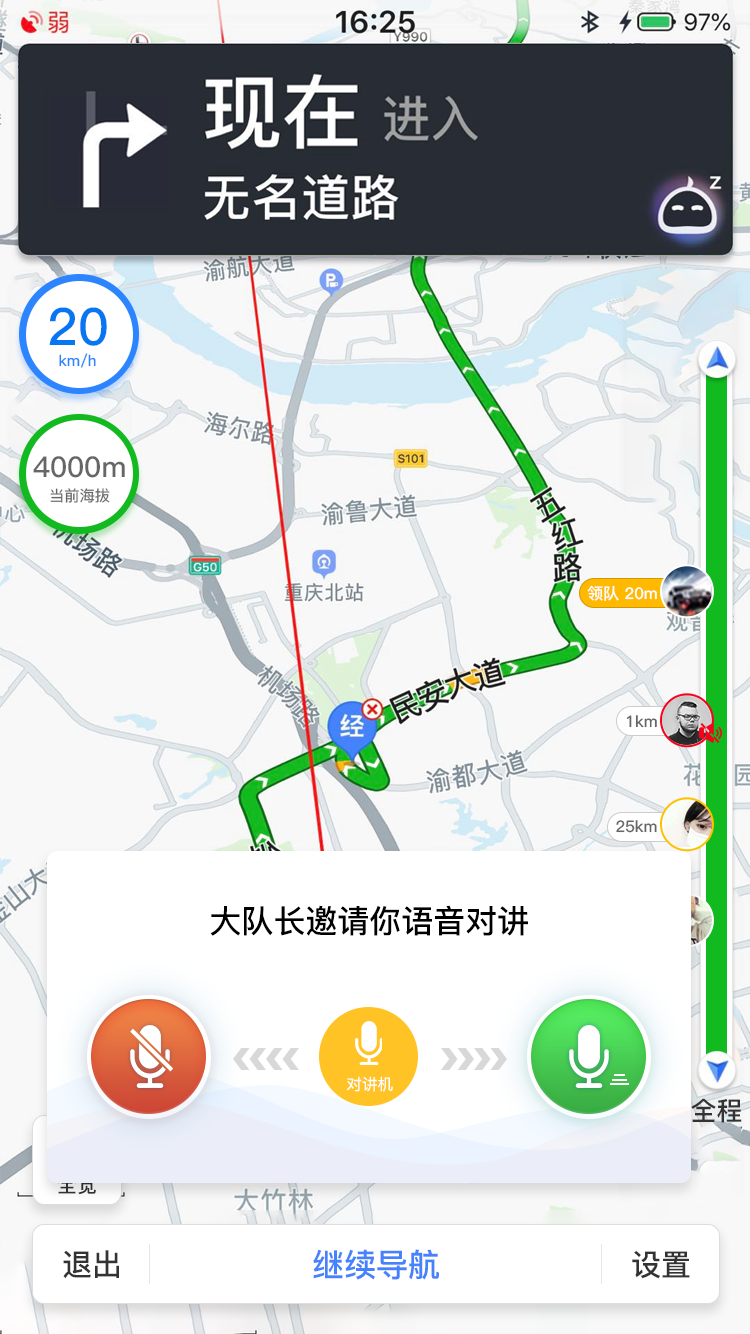Tap the red mute microphone to decline intercom
750x1334 pixels.
(x=148, y=1055)
